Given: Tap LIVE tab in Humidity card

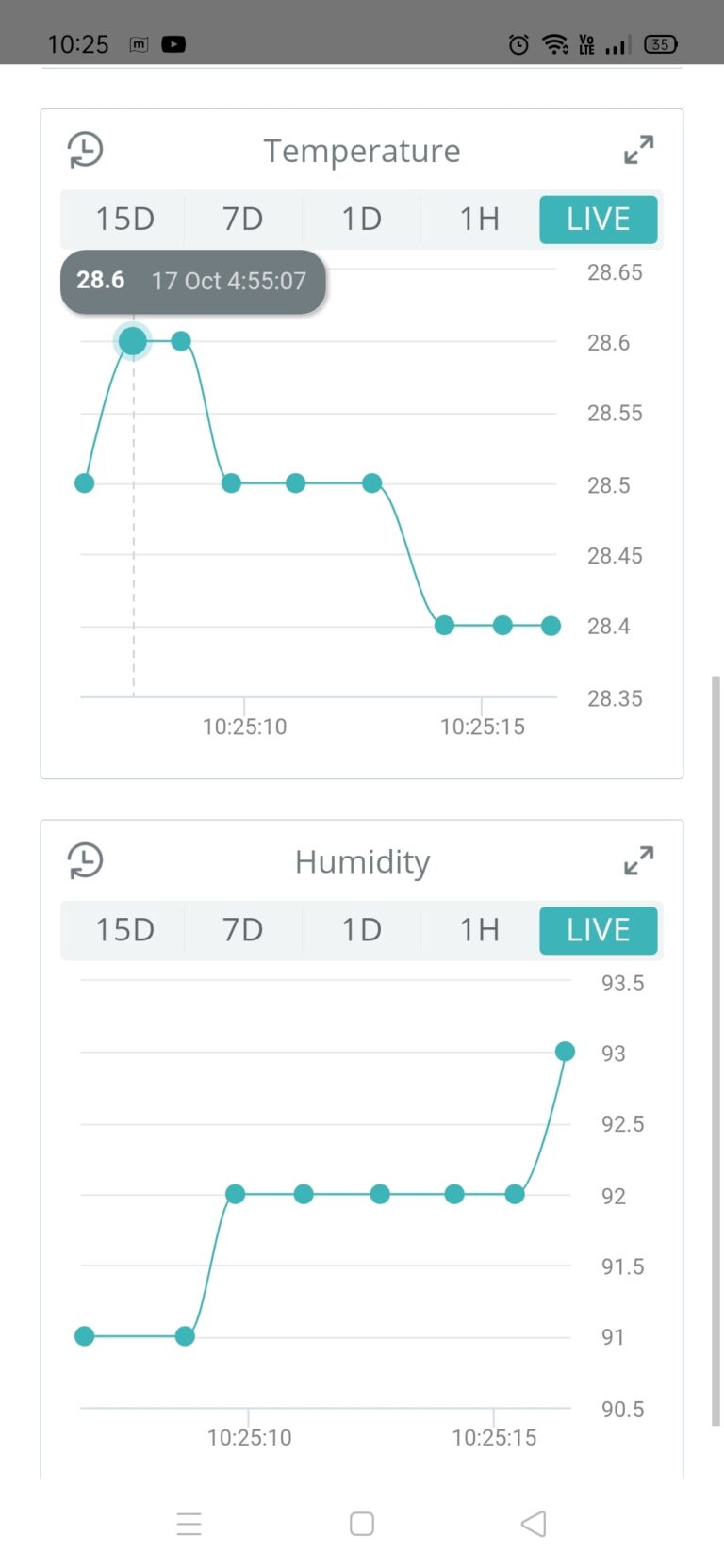Looking at the screenshot, I should coord(598,930).
